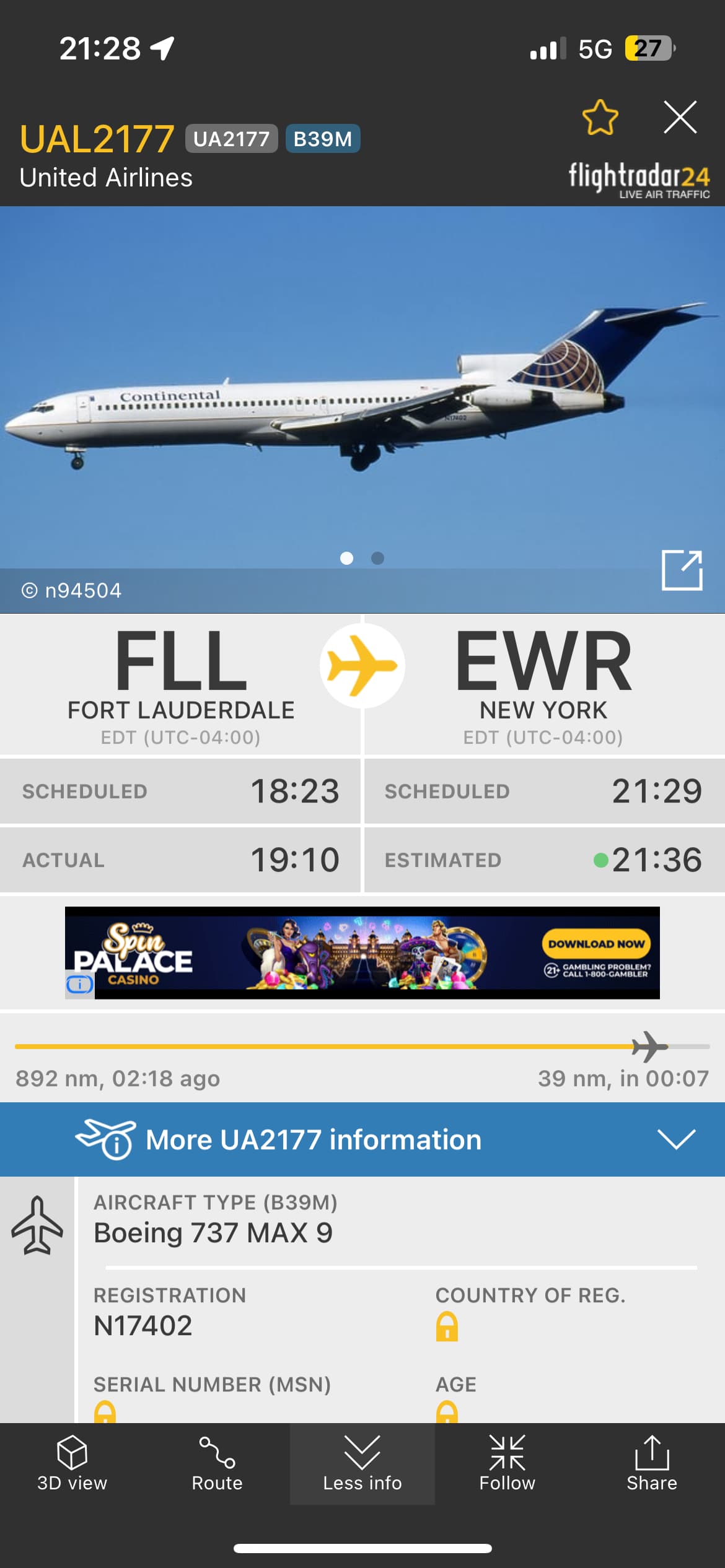Unlock the Country of Reg. locked field

tap(447, 1326)
